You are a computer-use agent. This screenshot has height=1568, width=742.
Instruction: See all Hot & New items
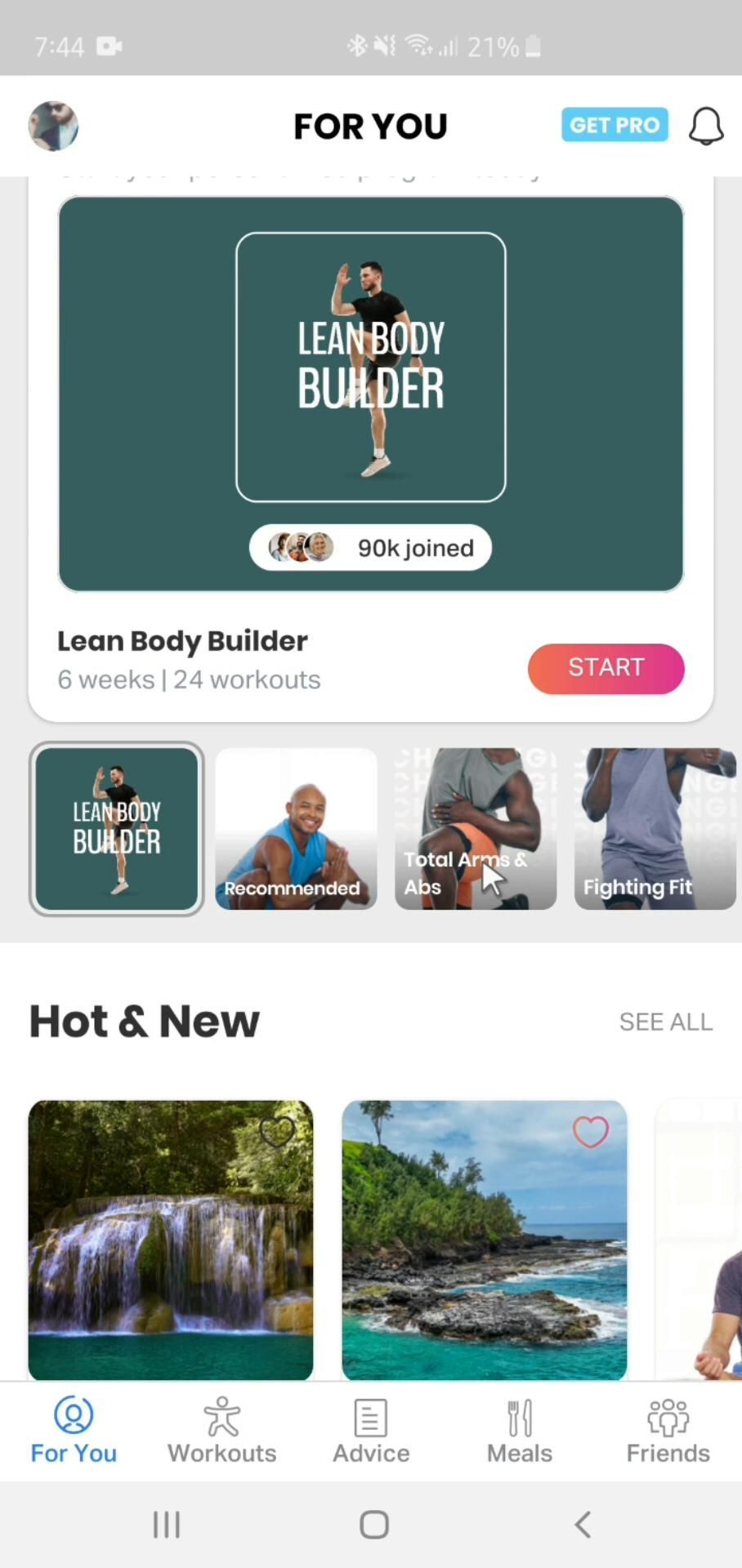(665, 1022)
